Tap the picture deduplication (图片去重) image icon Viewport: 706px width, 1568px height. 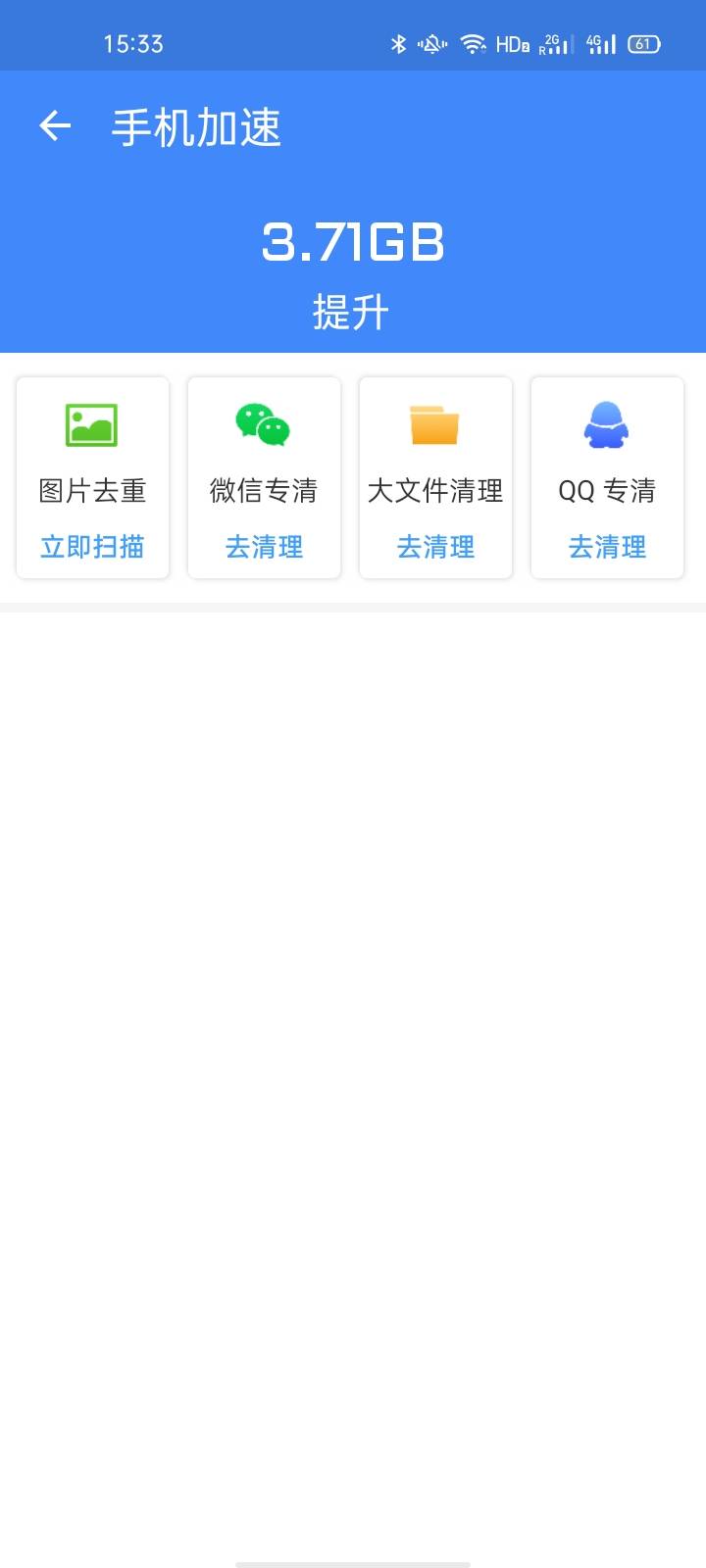pos(91,426)
